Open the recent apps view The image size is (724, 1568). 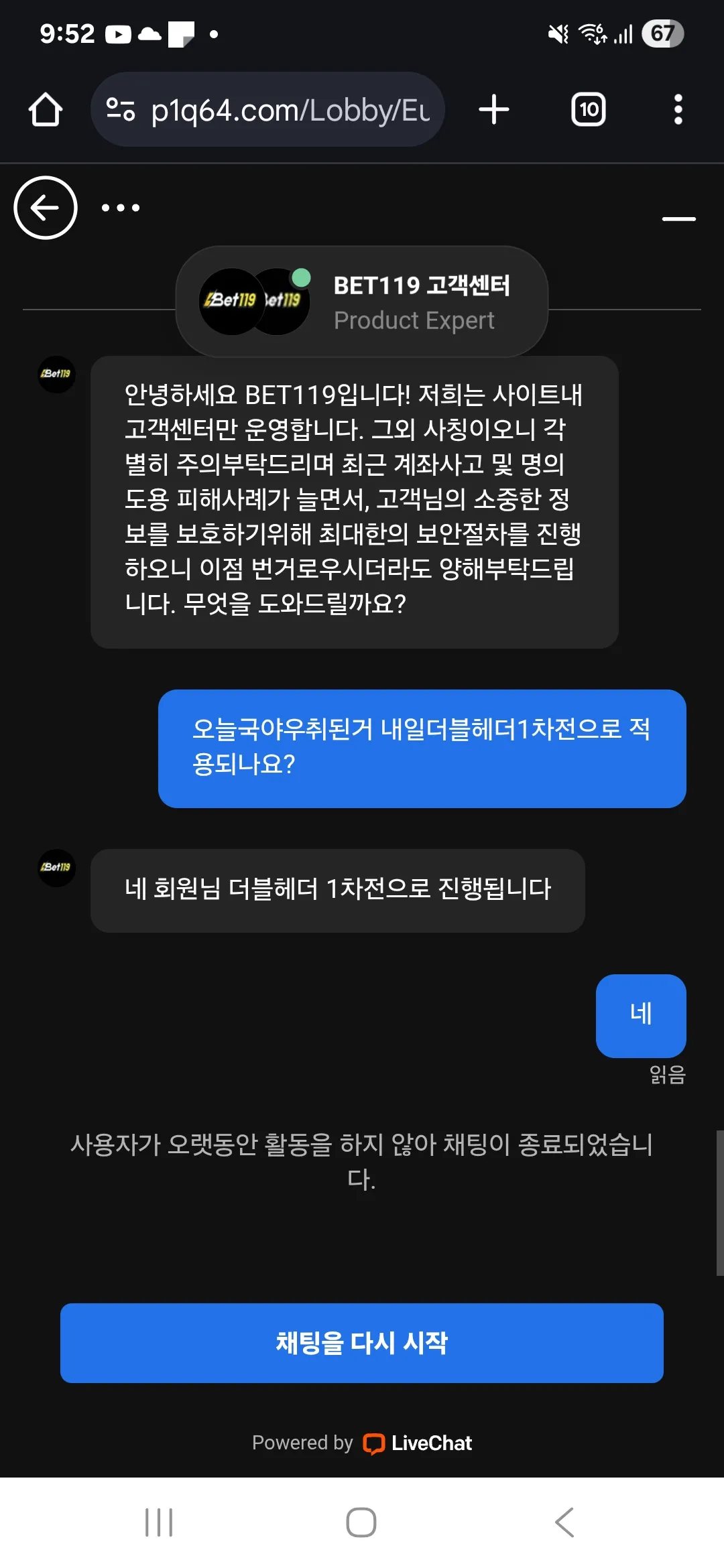(x=159, y=1522)
